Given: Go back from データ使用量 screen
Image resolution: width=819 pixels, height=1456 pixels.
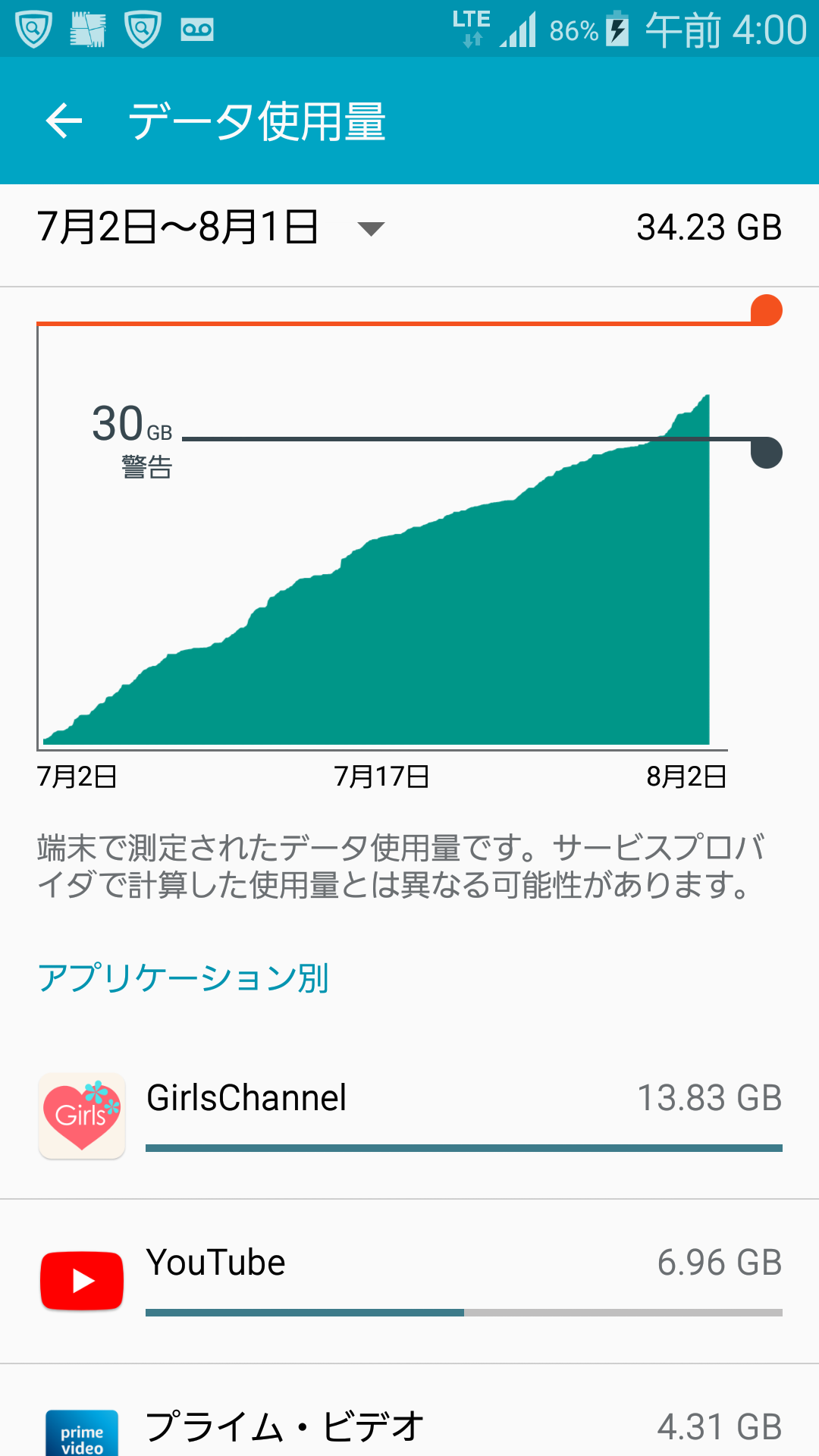Looking at the screenshot, I should (x=64, y=121).
